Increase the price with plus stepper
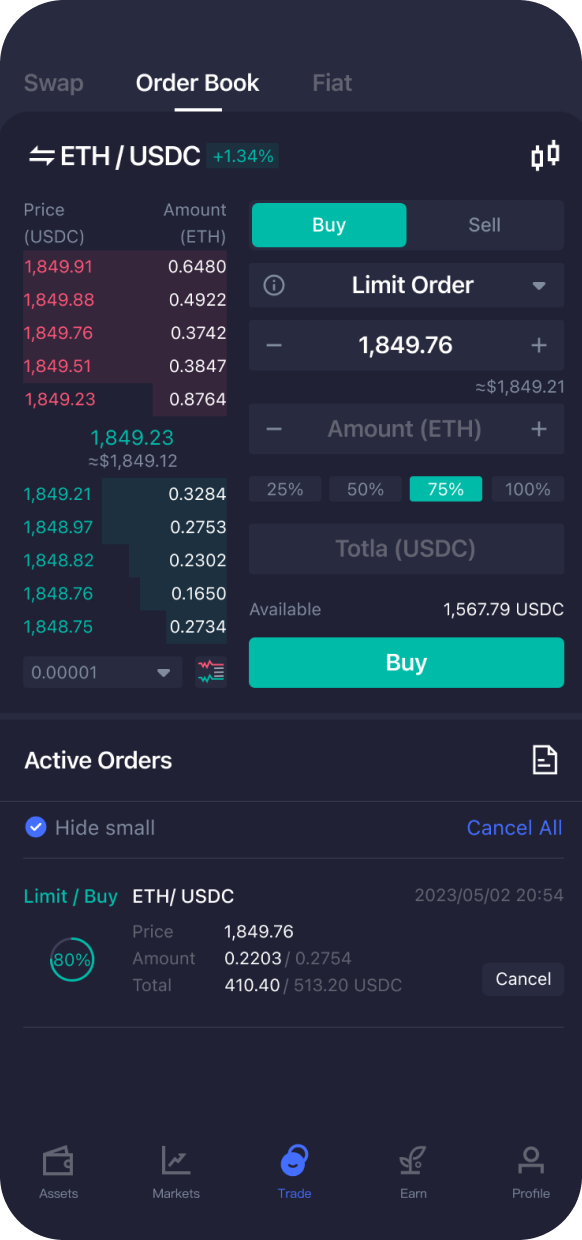582x1240 pixels. click(539, 345)
